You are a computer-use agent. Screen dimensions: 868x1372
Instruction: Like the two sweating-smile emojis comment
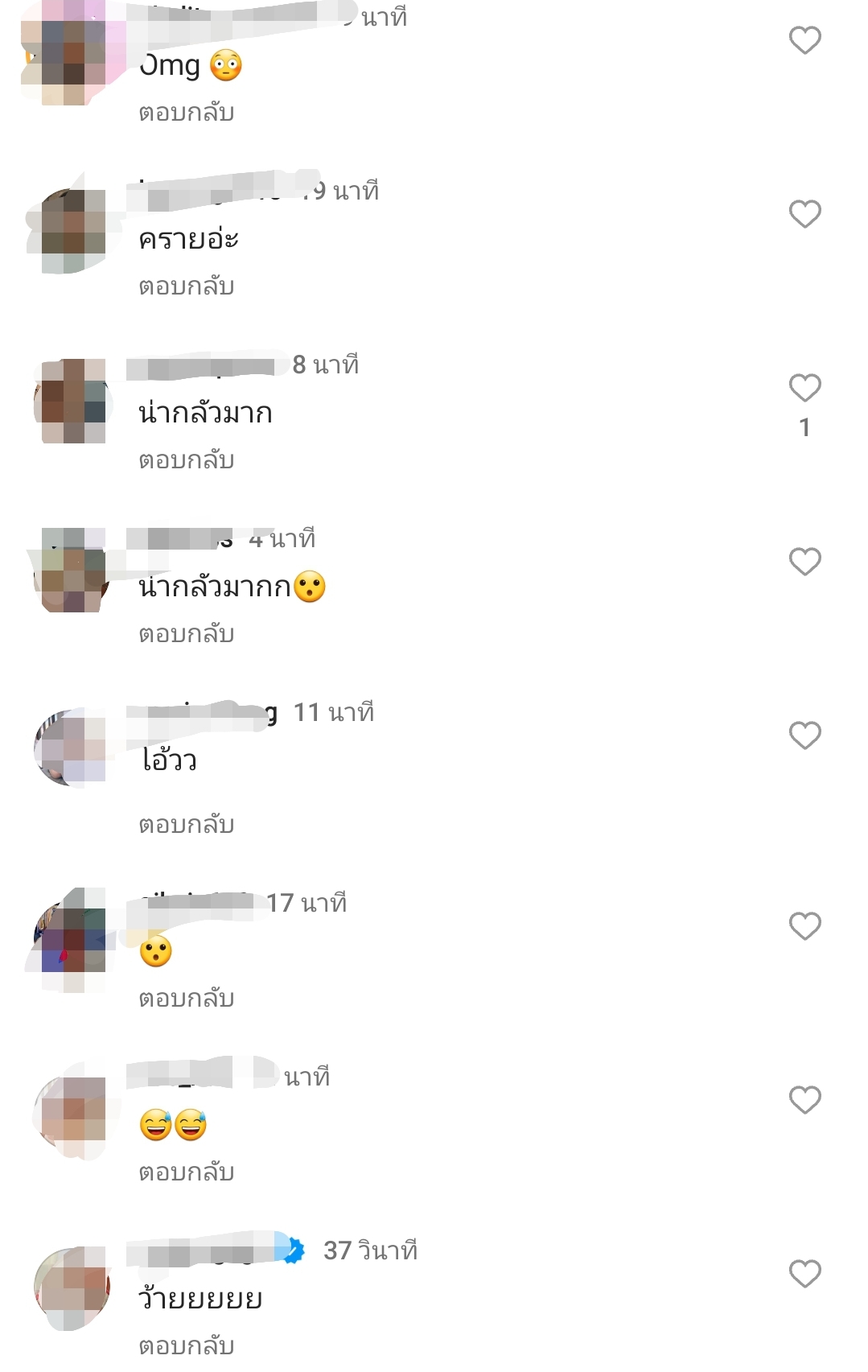[x=804, y=1100]
